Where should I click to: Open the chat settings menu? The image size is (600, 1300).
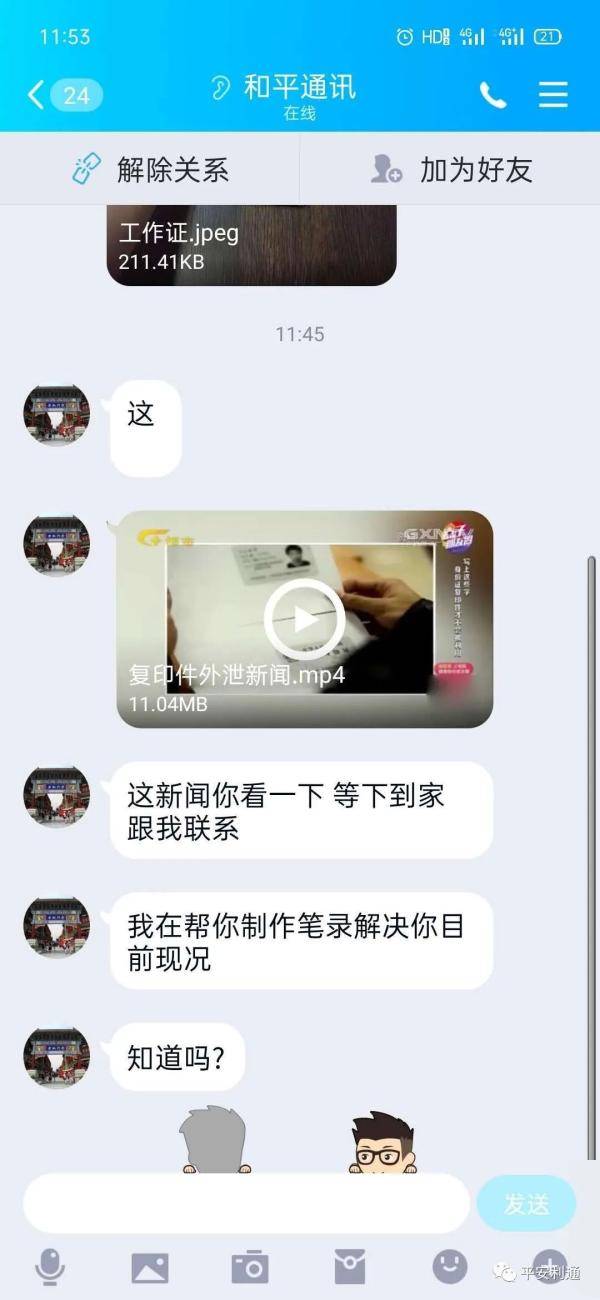[553, 95]
